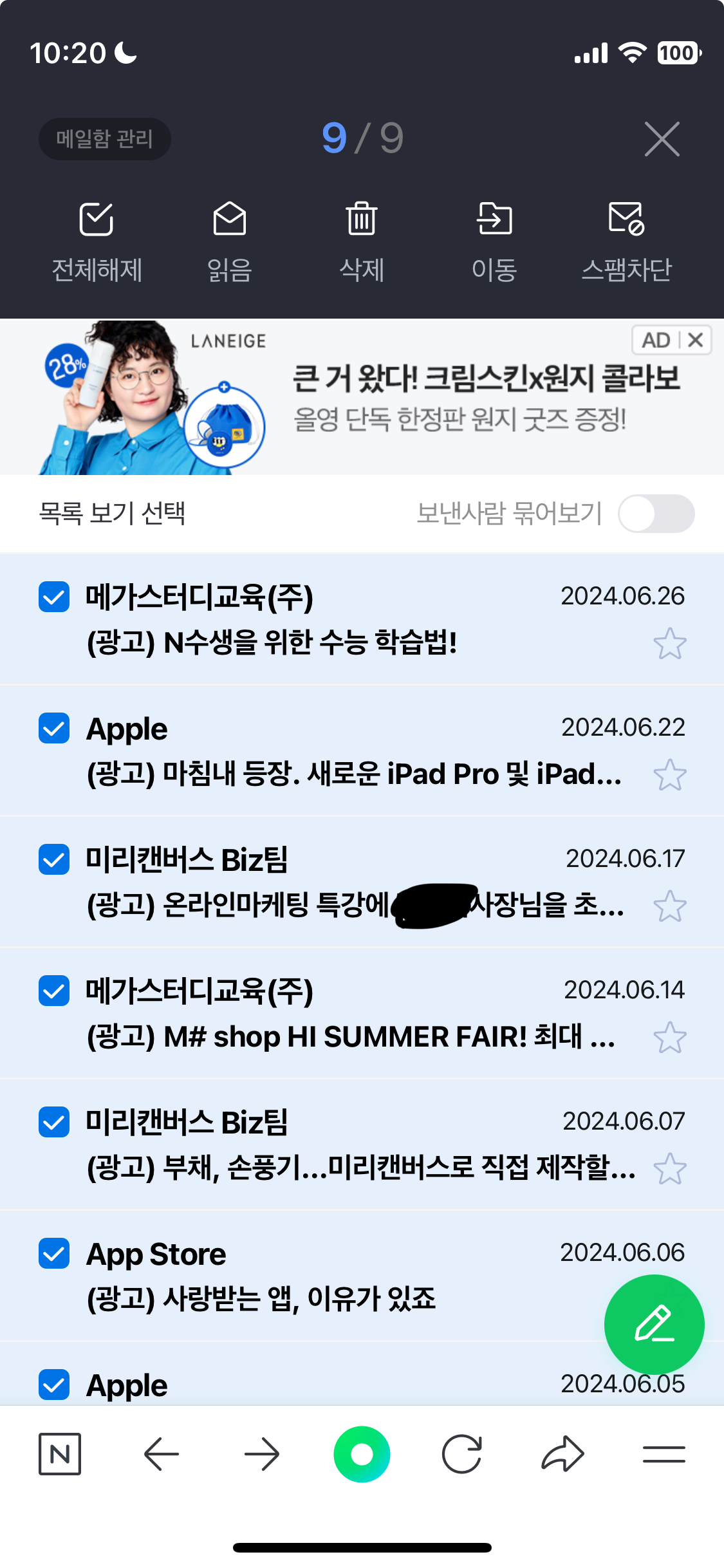724x1568 pixels.
Task: Uncheck the 2024.06.17 미리캔버스 Biz팀 mail
Action: pyautogui.click(x=54, y=859)
